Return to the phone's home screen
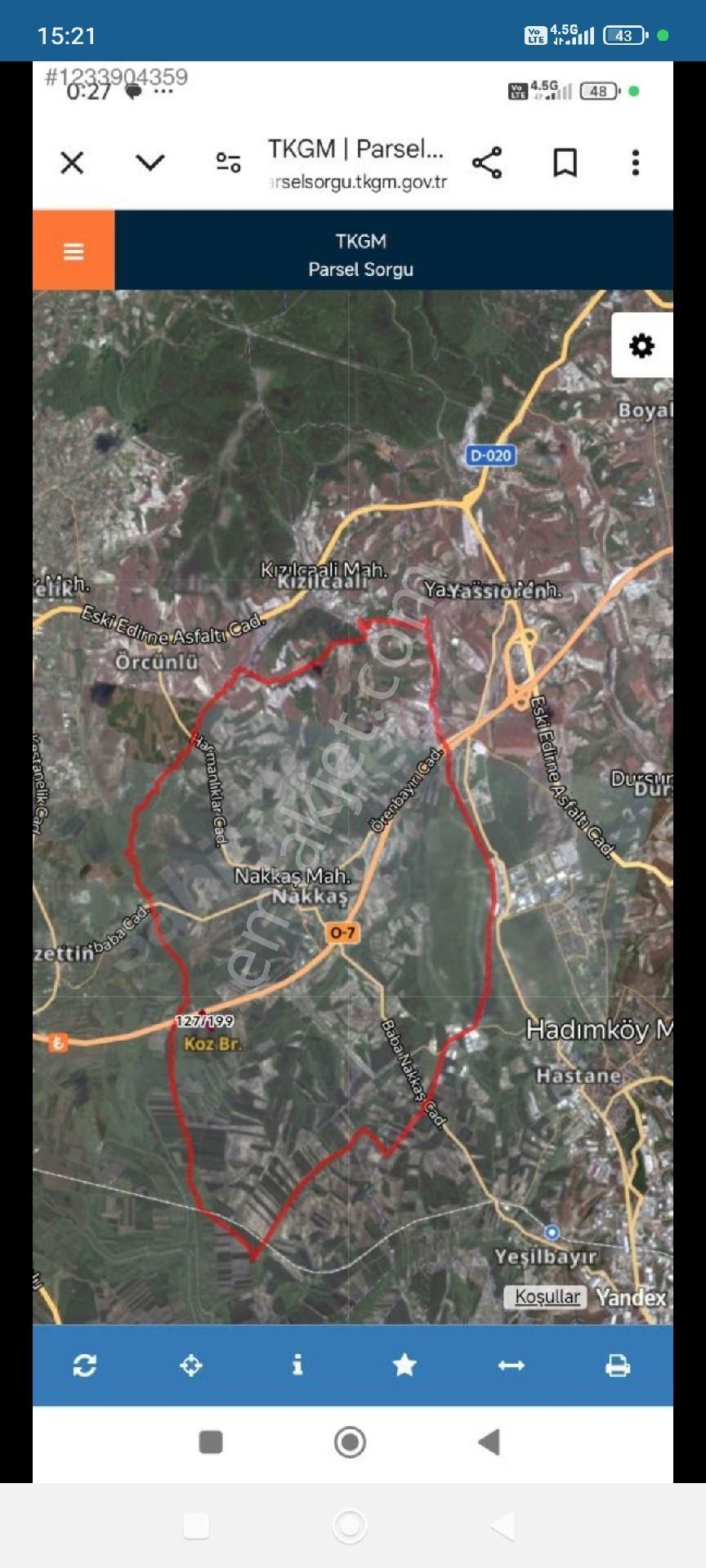This screenshot has height=1568, width=706. click(350, 1525)
